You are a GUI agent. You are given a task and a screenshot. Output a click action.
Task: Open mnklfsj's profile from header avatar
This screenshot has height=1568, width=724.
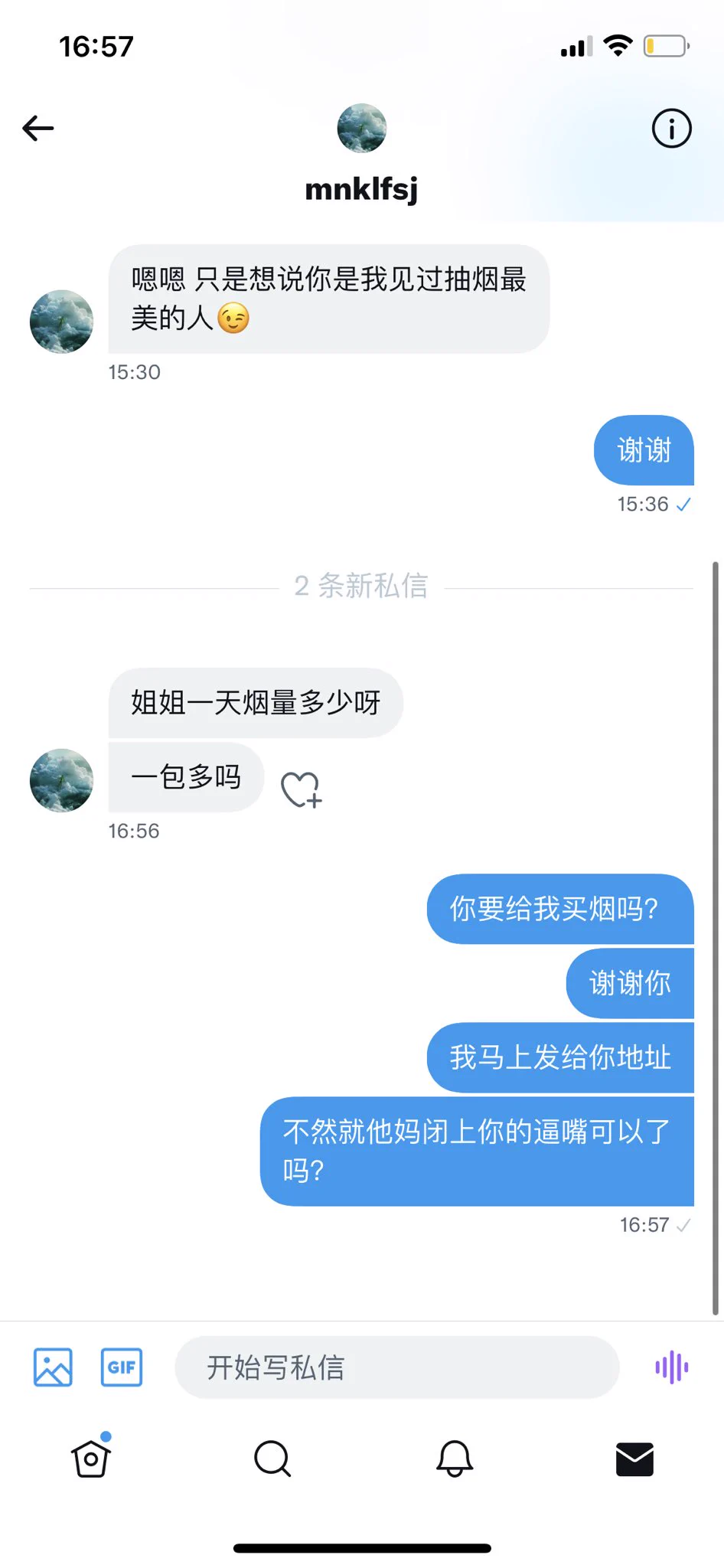coord(361,129)
